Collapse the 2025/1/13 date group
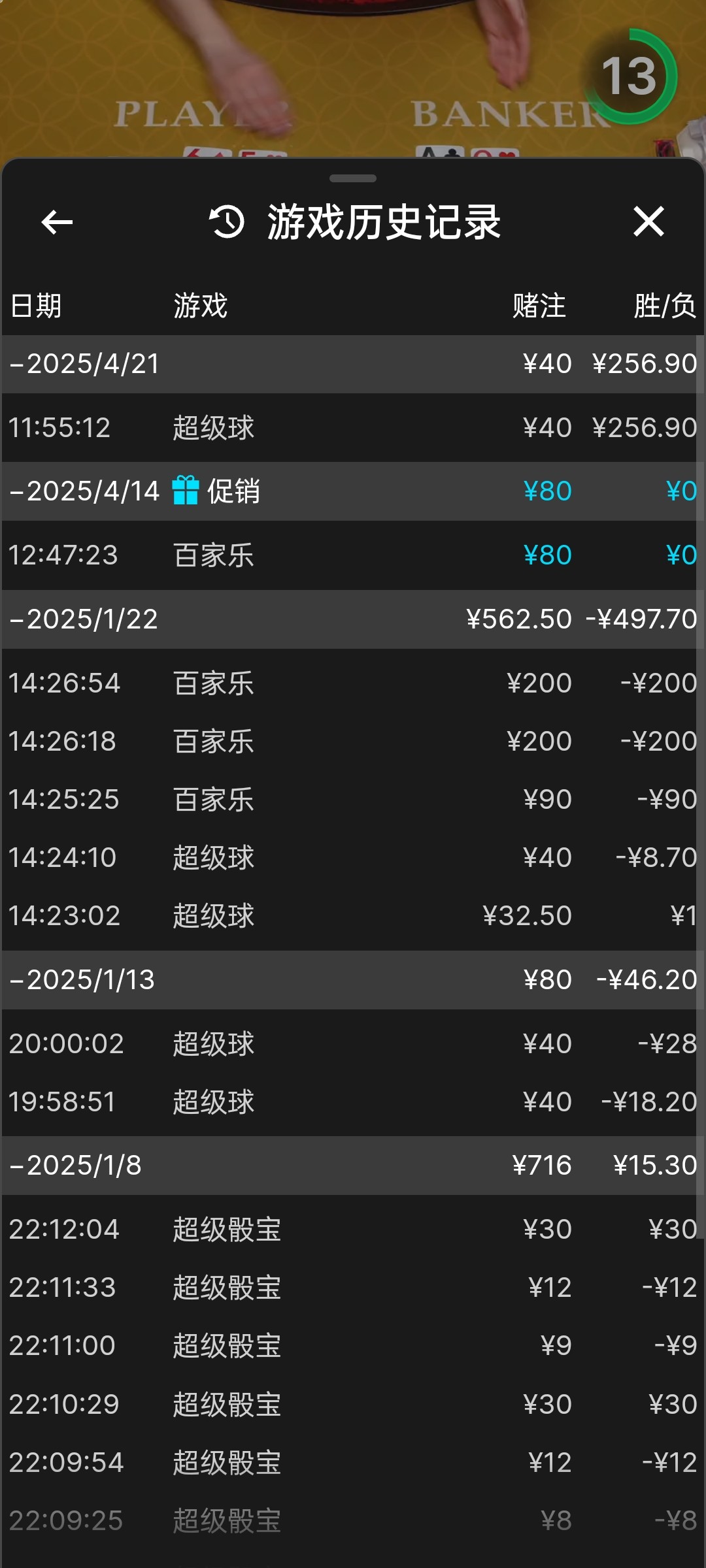706x1568 pixels. (x=352, y=980)
